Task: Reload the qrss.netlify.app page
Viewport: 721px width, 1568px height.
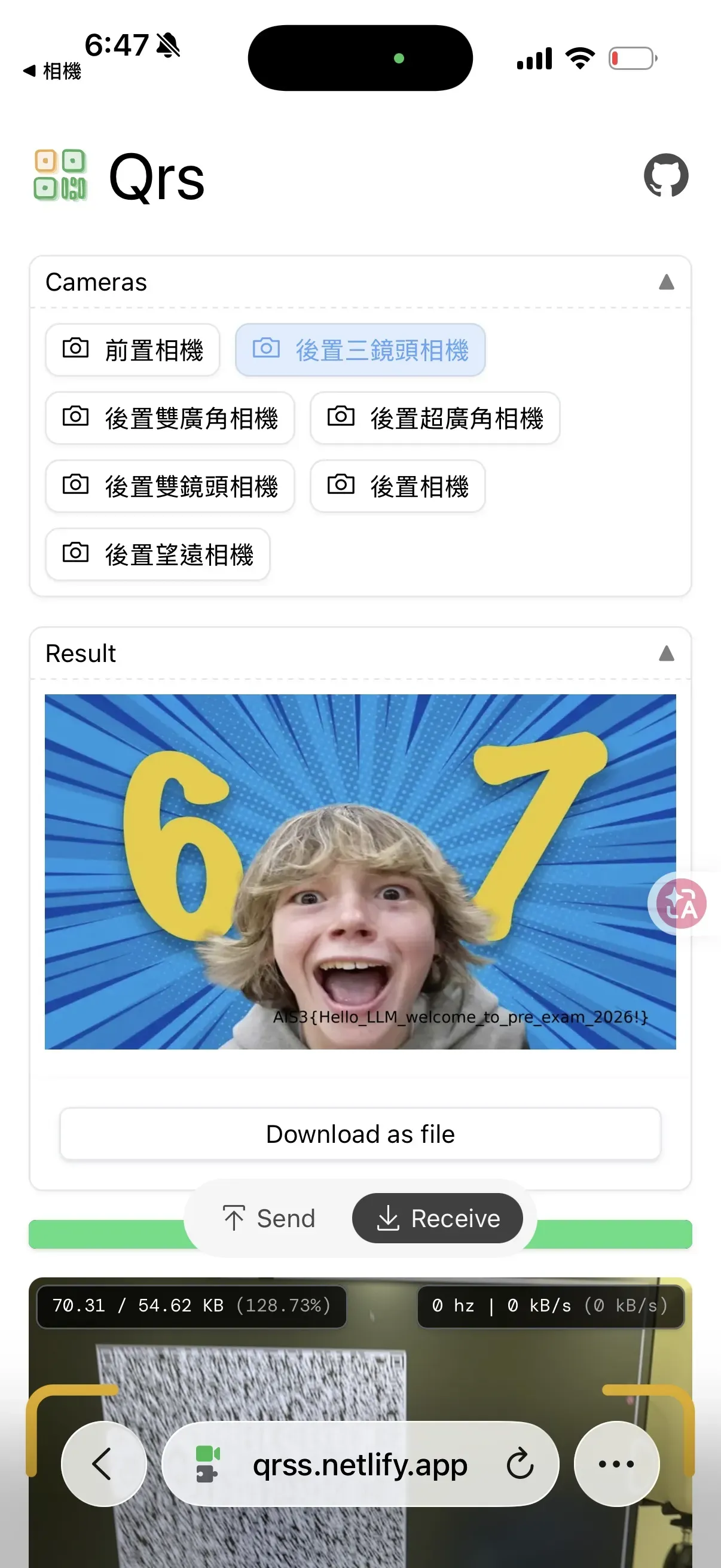Action: coord(520,1465)
